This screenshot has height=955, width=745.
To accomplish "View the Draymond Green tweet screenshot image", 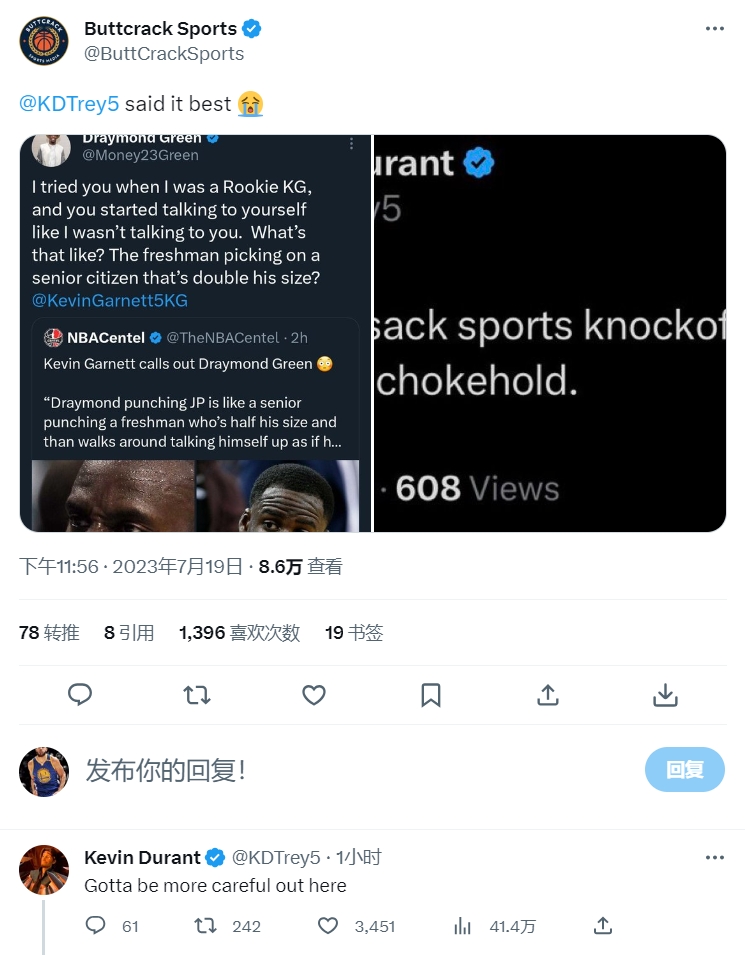I will [x=196, y=332].
